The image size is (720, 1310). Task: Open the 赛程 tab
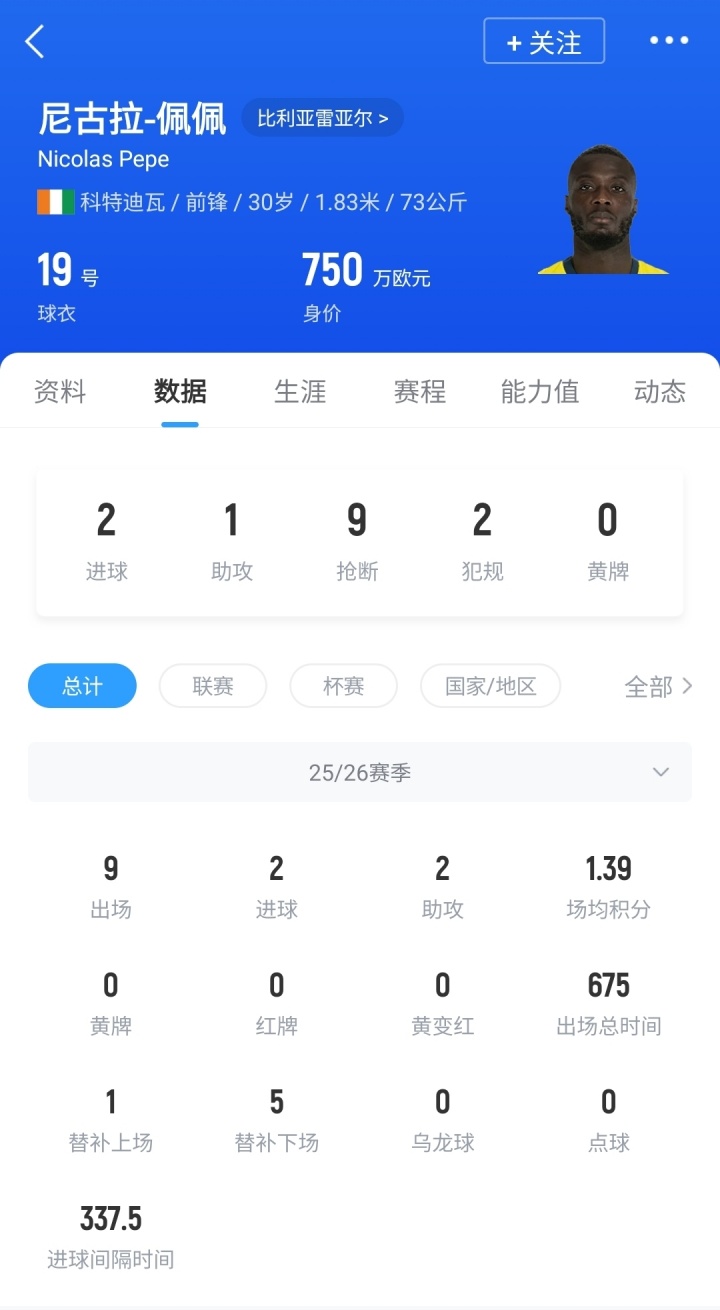(x=420, y=391)
